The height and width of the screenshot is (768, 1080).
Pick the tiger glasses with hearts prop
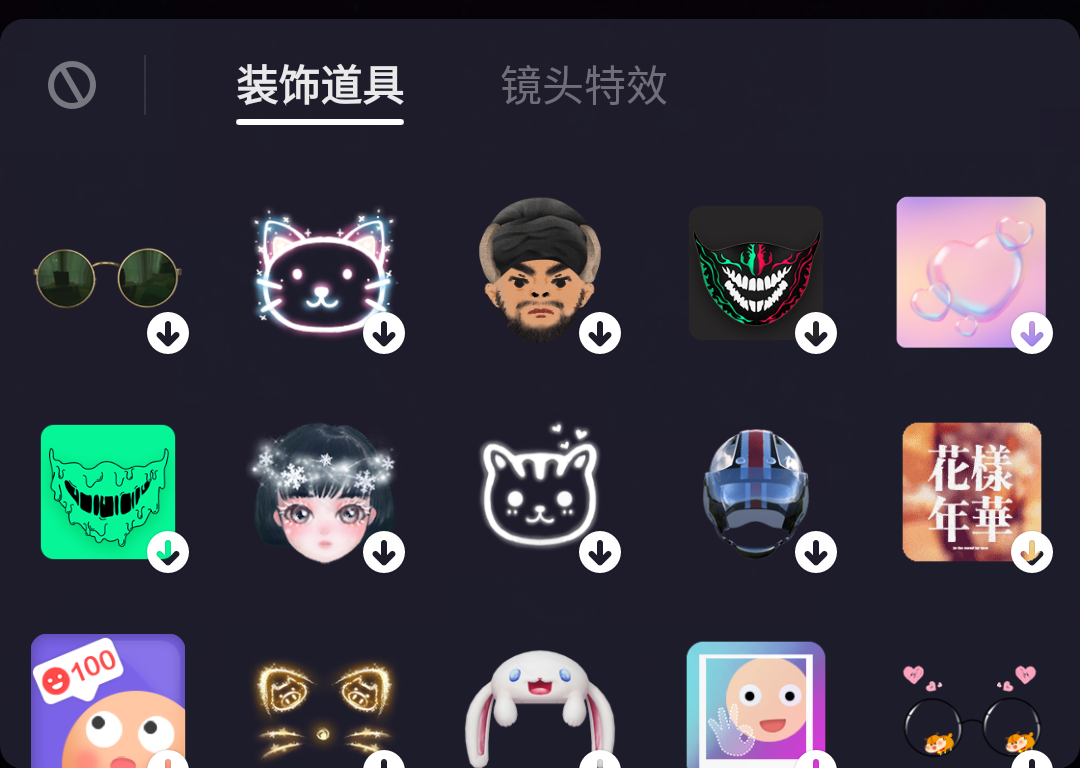(x=971, y=712)
